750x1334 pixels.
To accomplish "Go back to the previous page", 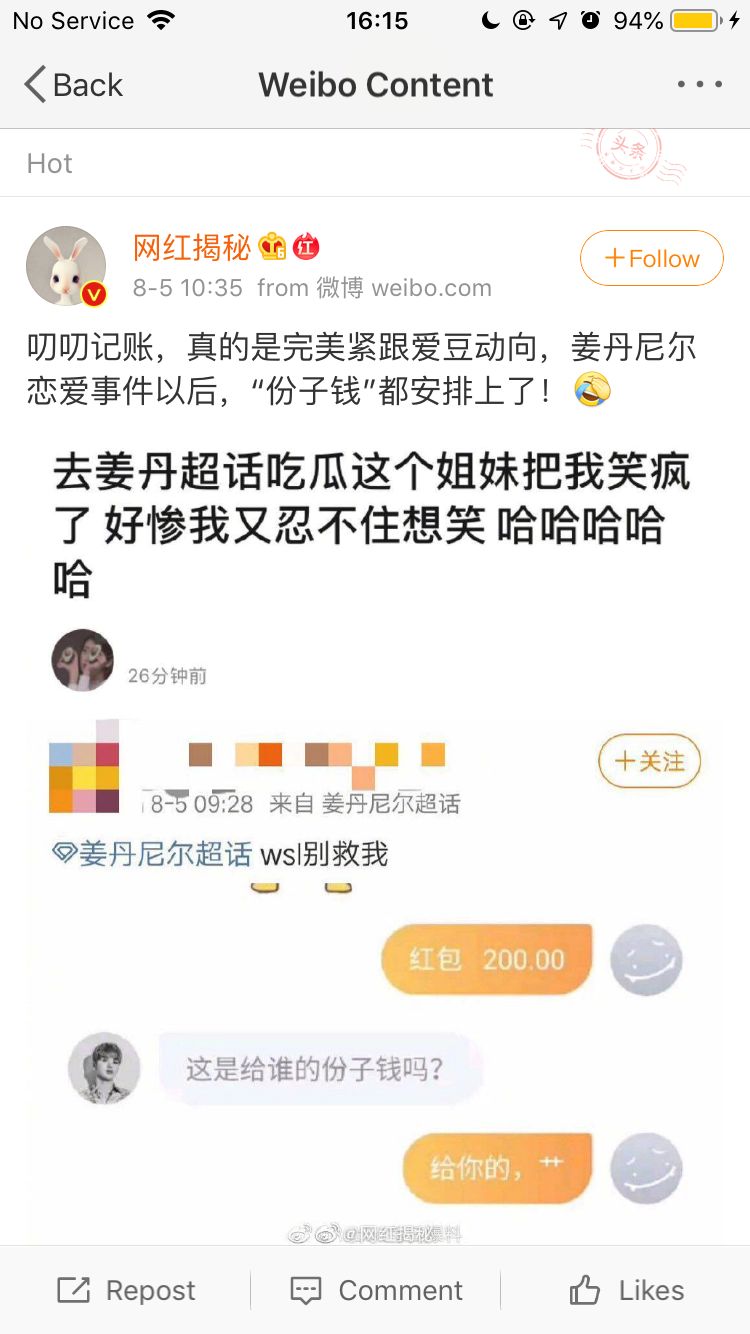I will [x=72, y=85].
